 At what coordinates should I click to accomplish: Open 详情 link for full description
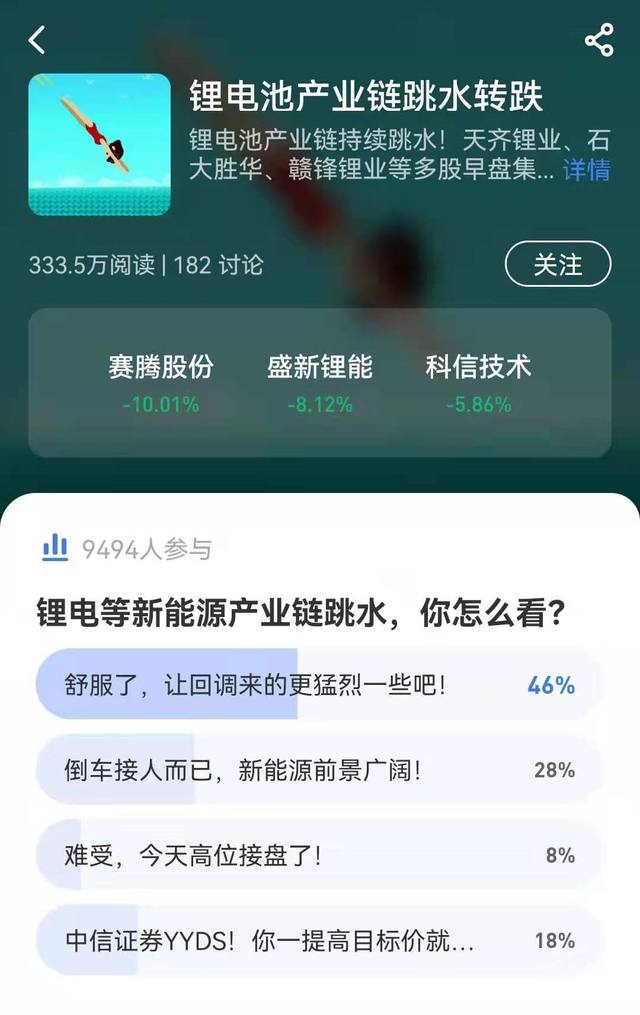(x=586, y=170)
